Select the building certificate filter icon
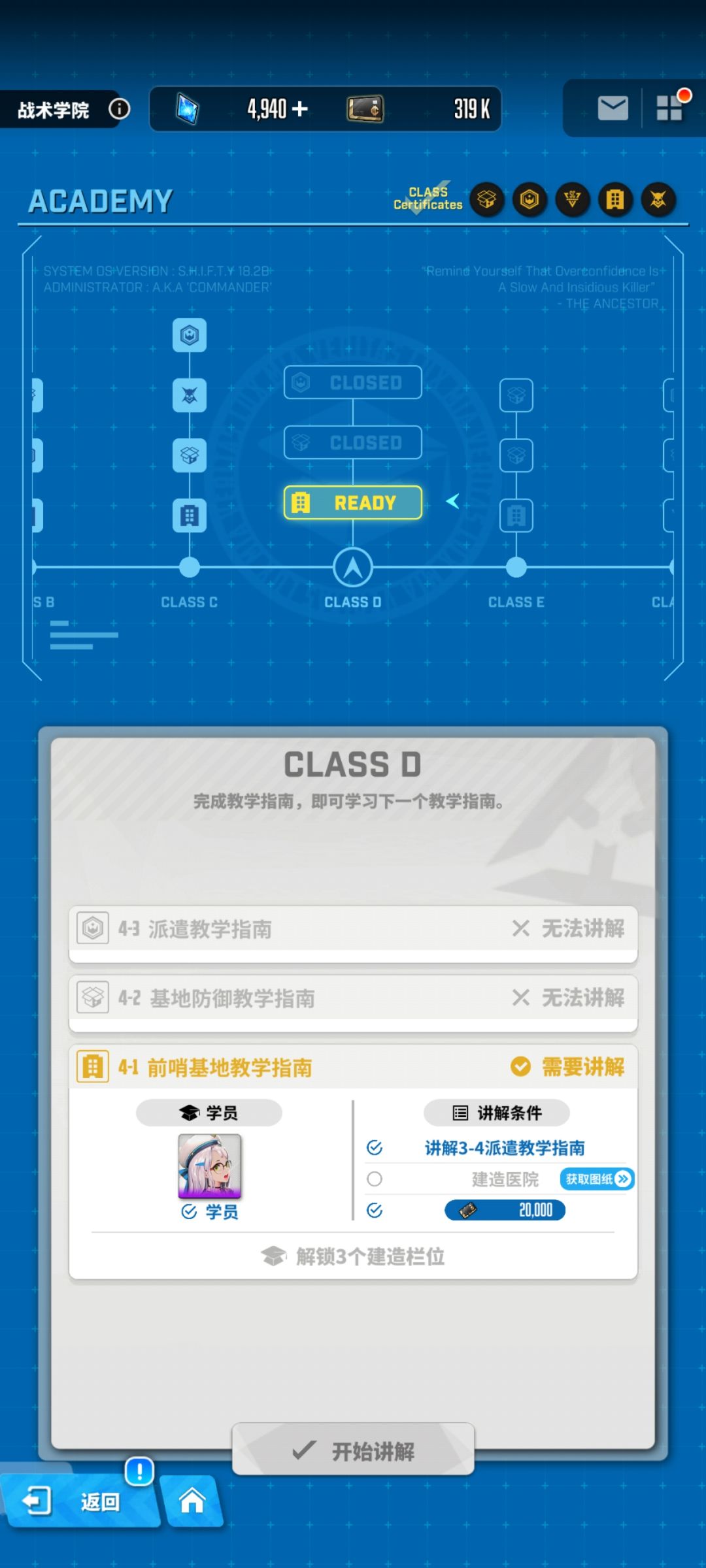The image size is (706, 1568). (614, 200)
